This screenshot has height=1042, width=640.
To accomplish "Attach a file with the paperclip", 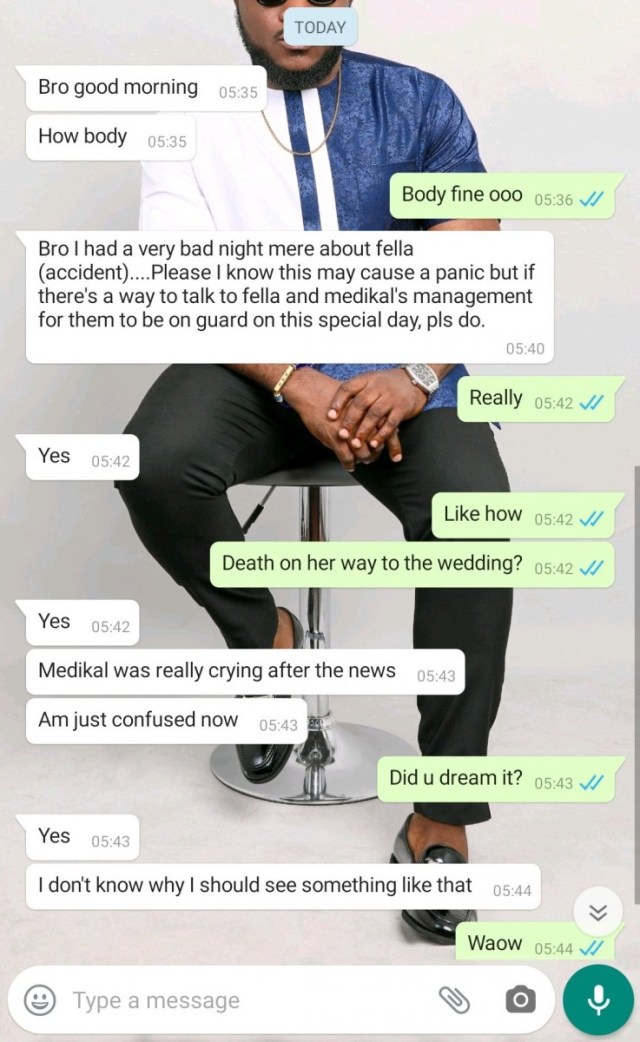I will [x=455, y=999].
